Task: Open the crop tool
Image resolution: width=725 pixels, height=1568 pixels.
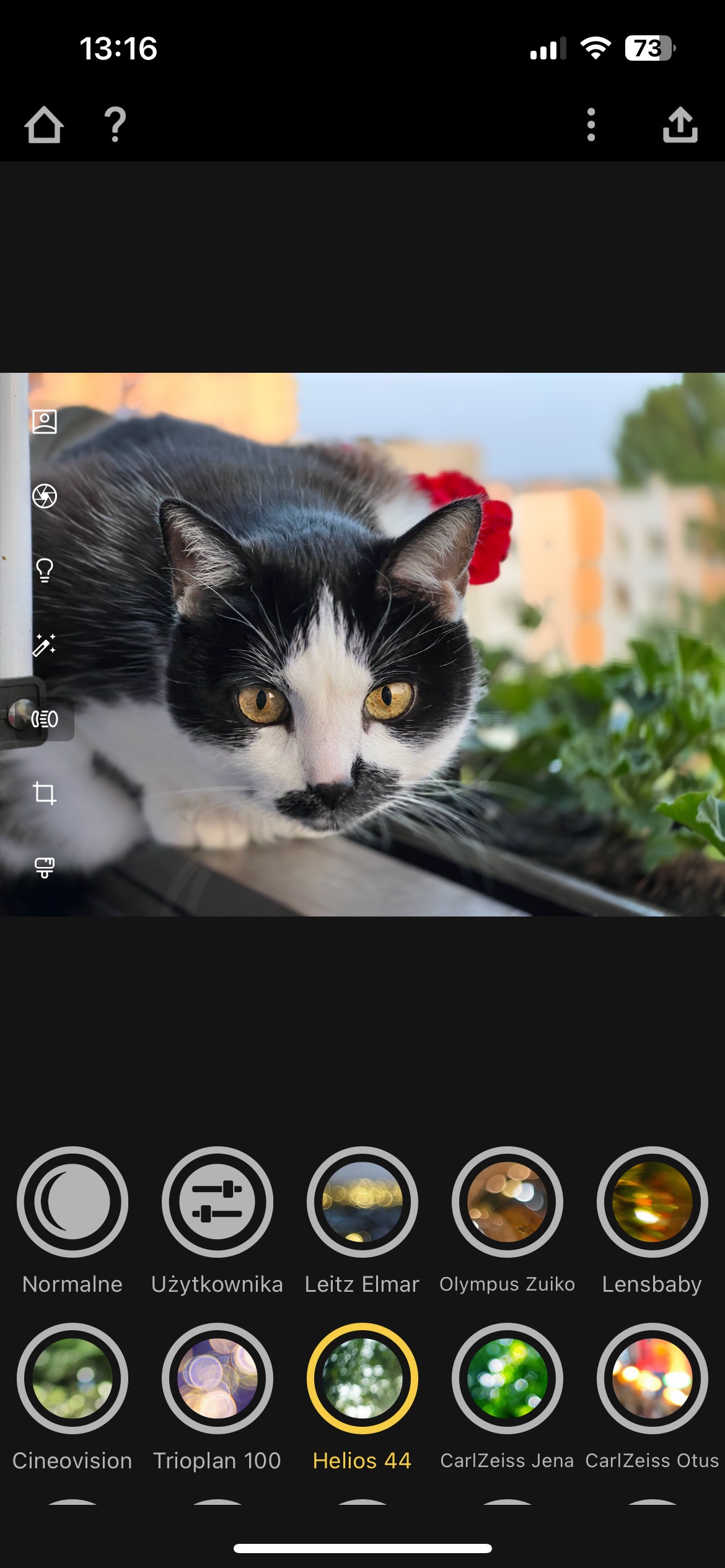Action: (45, 793)
